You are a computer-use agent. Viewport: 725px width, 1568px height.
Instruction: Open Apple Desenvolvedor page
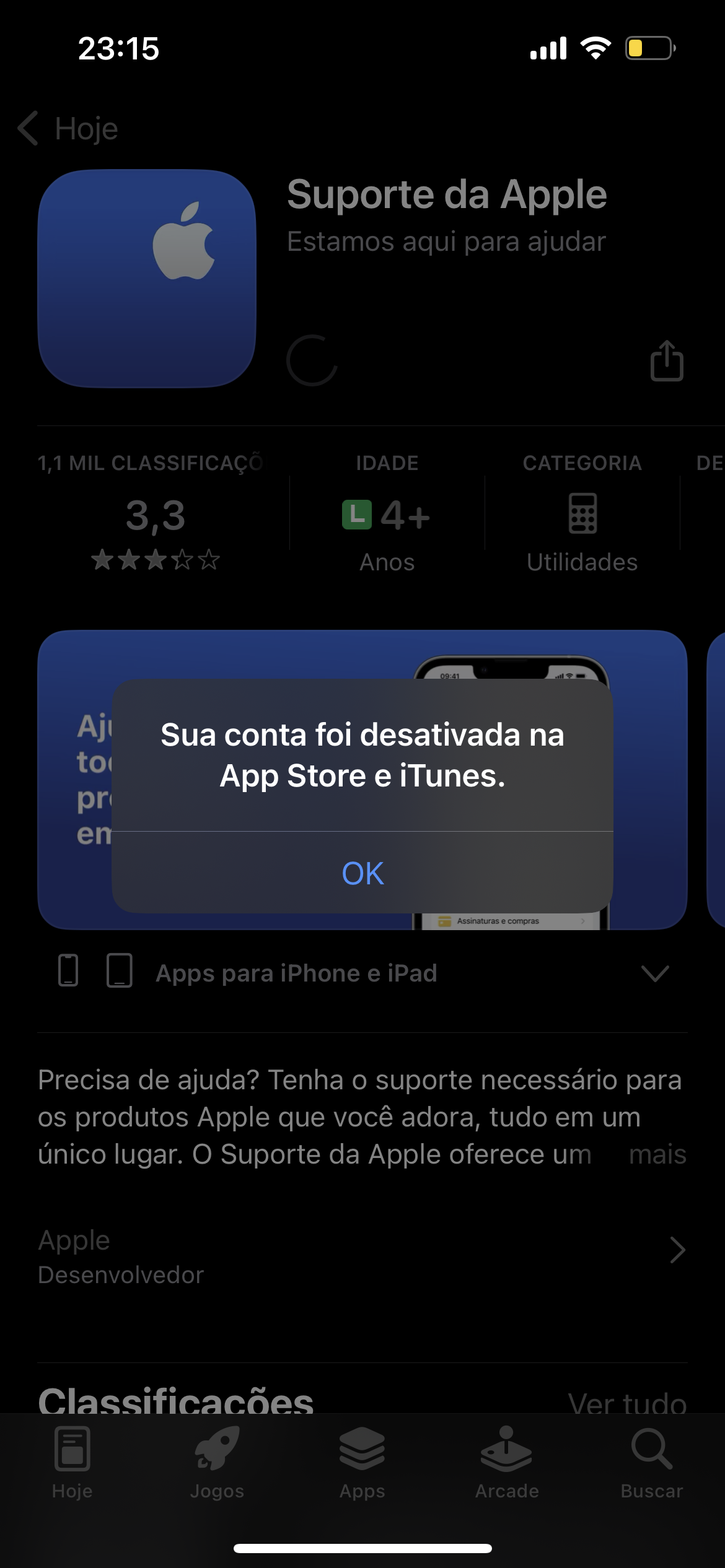click(x=362, y=1257)
